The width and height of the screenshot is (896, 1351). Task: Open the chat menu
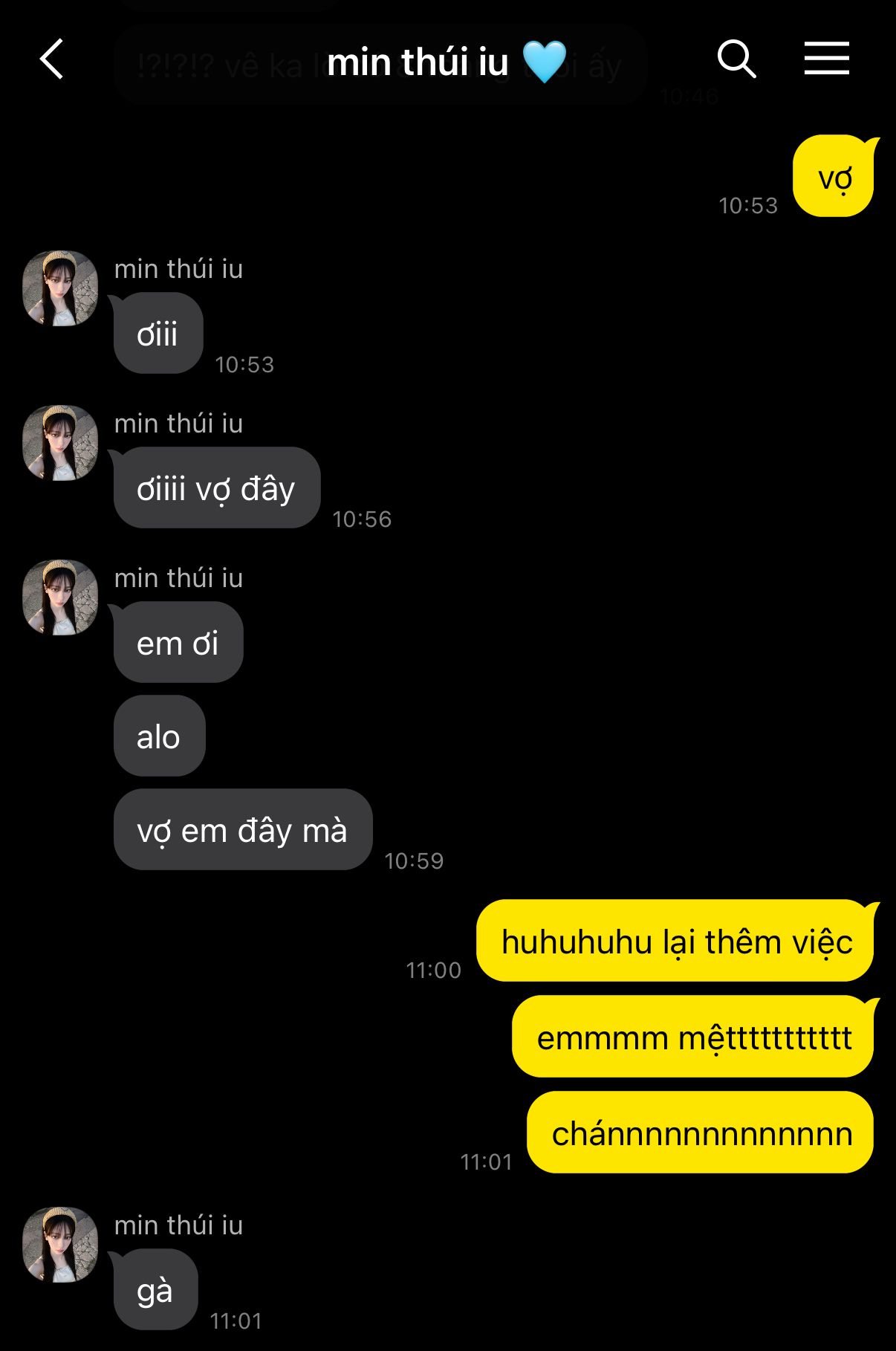coord(826,59)
